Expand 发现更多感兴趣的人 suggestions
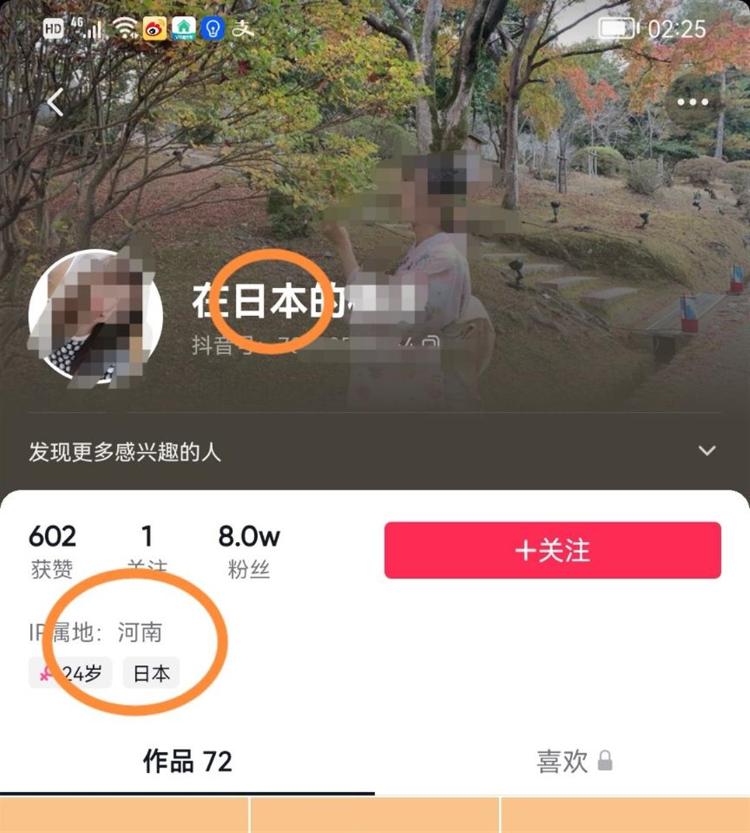Image resolution: width=750 pixels, height=833 pixels. click(x=707, y=451)
